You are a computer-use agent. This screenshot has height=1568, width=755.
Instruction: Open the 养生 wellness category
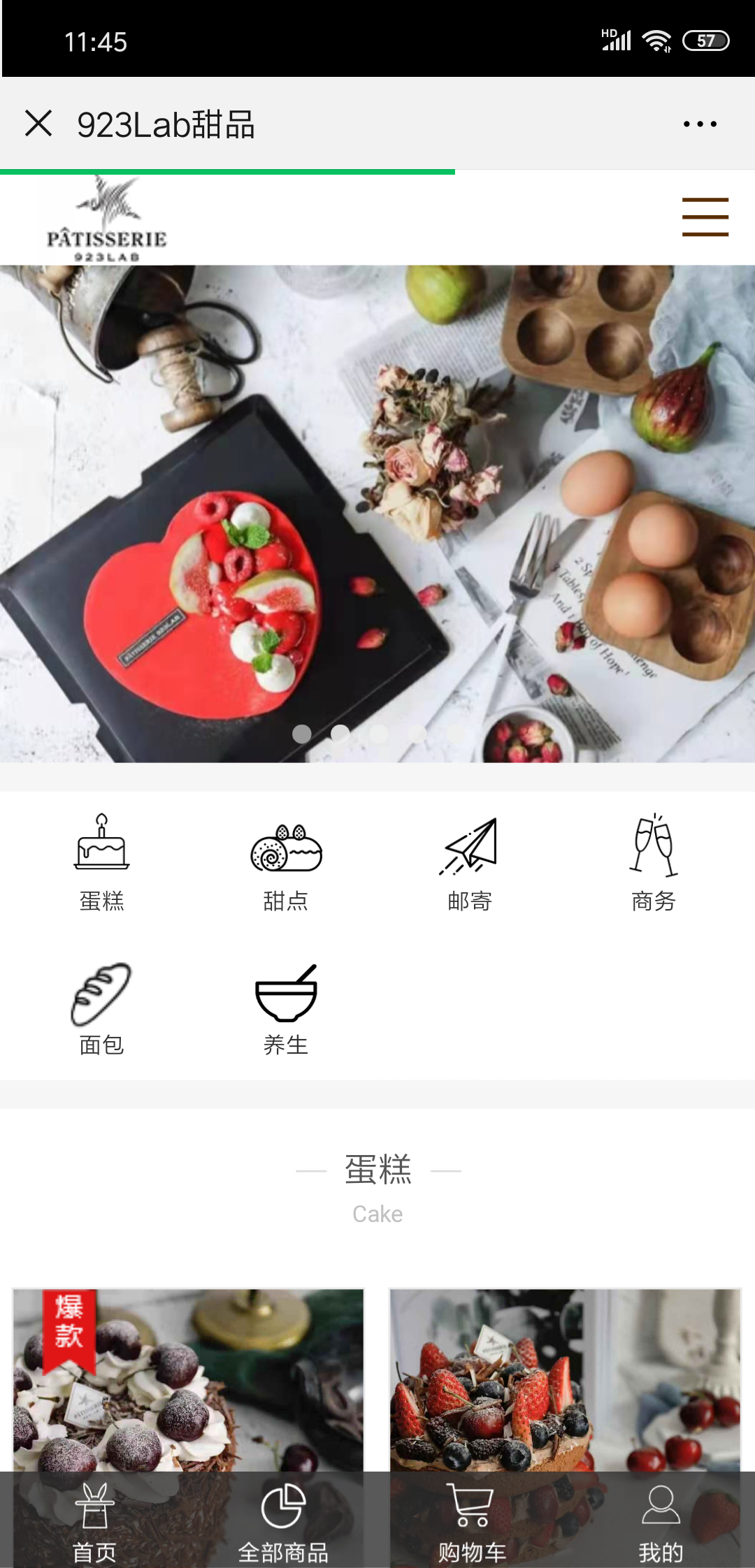tap(286, 1008)
